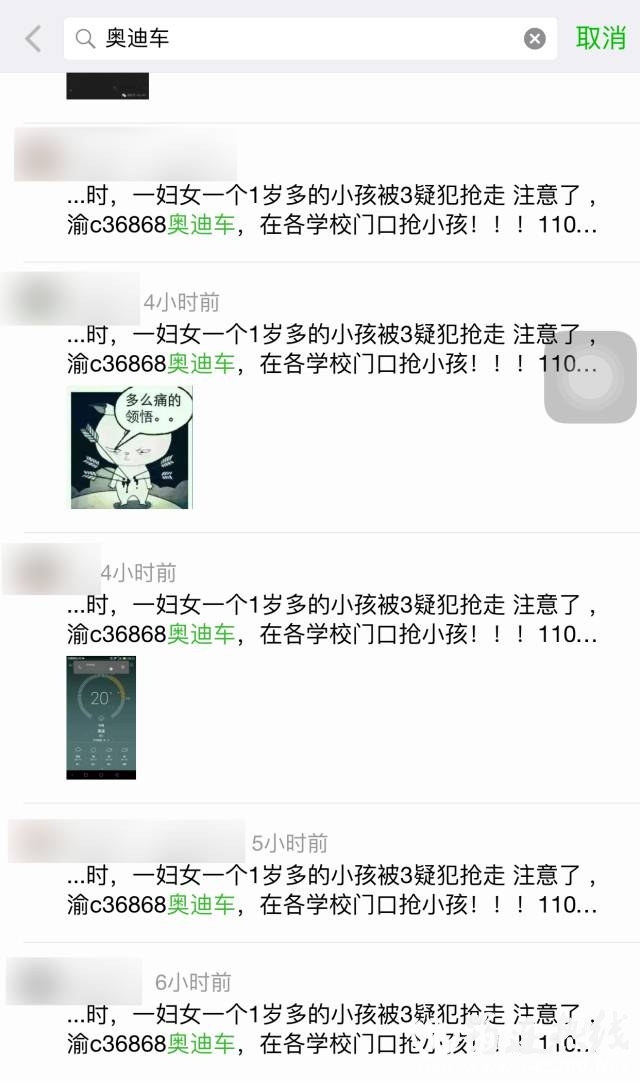Image resolution: width=640 pixels, height=1081 pixels.
Task: Open the cartoon image 多么痛的领悟
Action: click(x=130, y=448)
